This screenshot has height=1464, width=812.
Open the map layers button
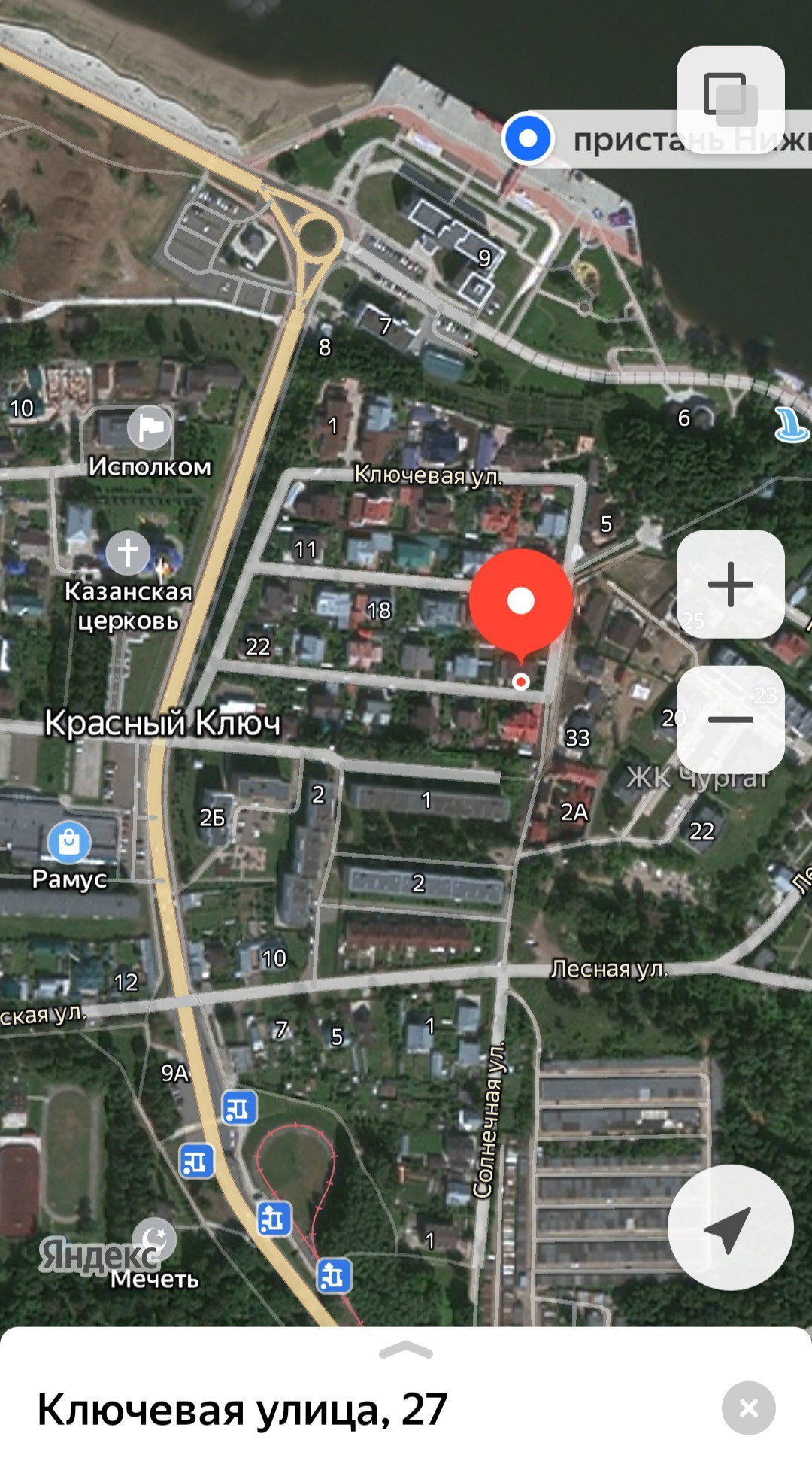730,99
